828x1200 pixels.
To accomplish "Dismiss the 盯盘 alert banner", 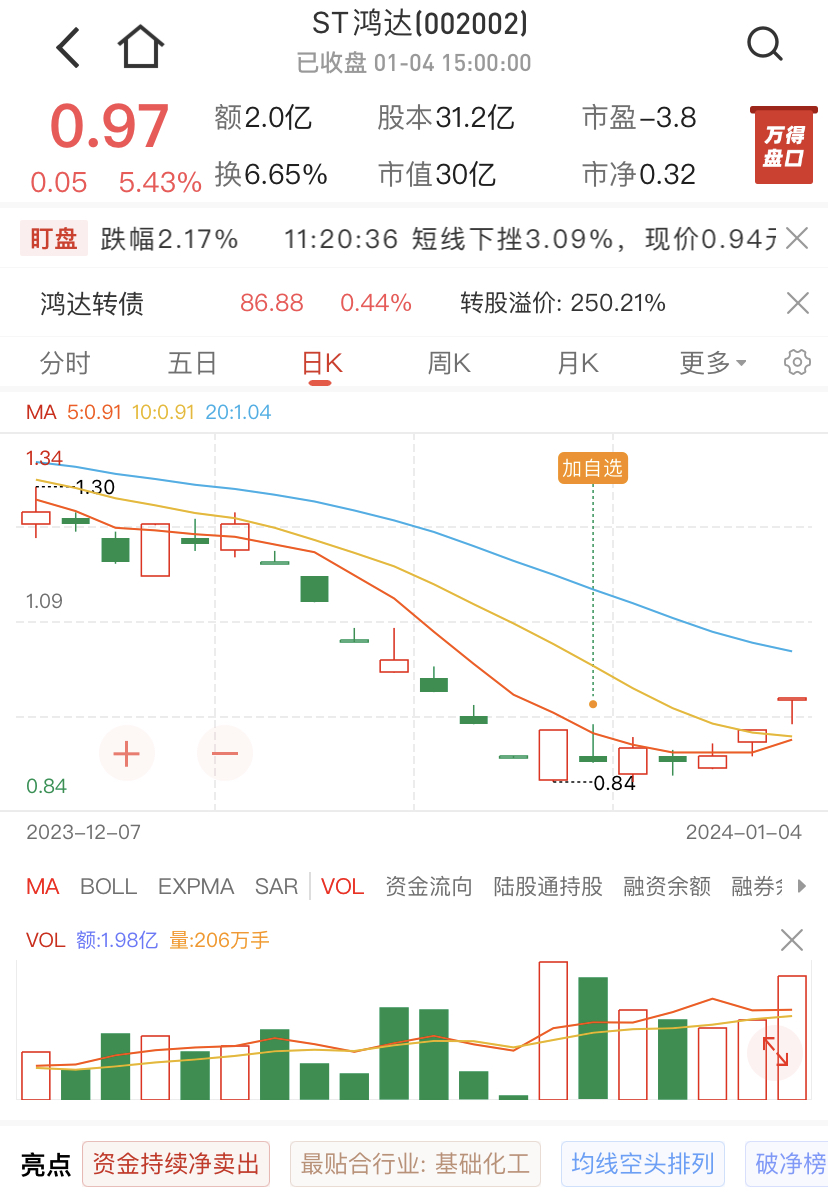I will click(796, 238).
